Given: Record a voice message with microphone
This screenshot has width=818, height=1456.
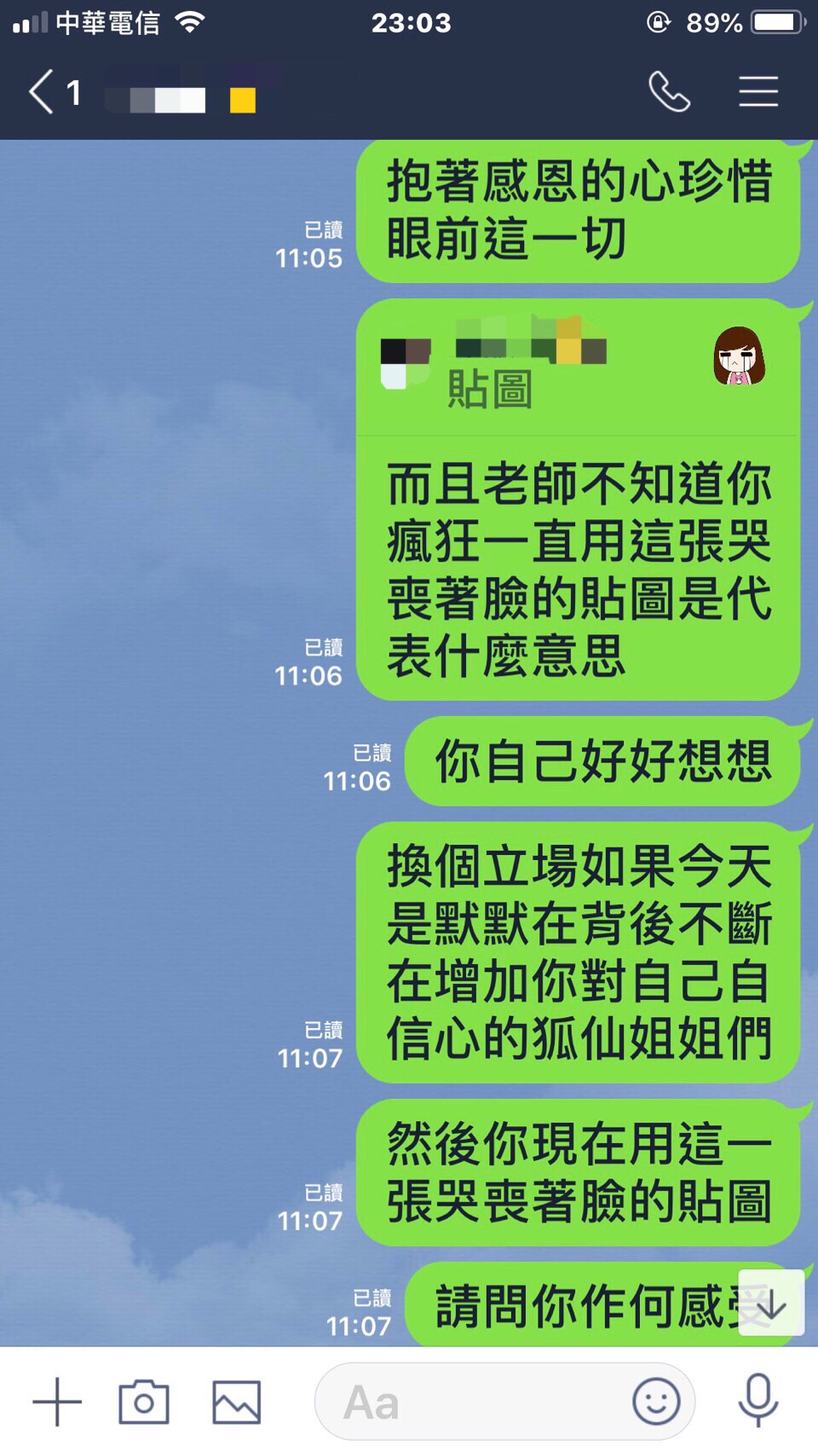Looking at the screenshot, I should [758, 1400].
